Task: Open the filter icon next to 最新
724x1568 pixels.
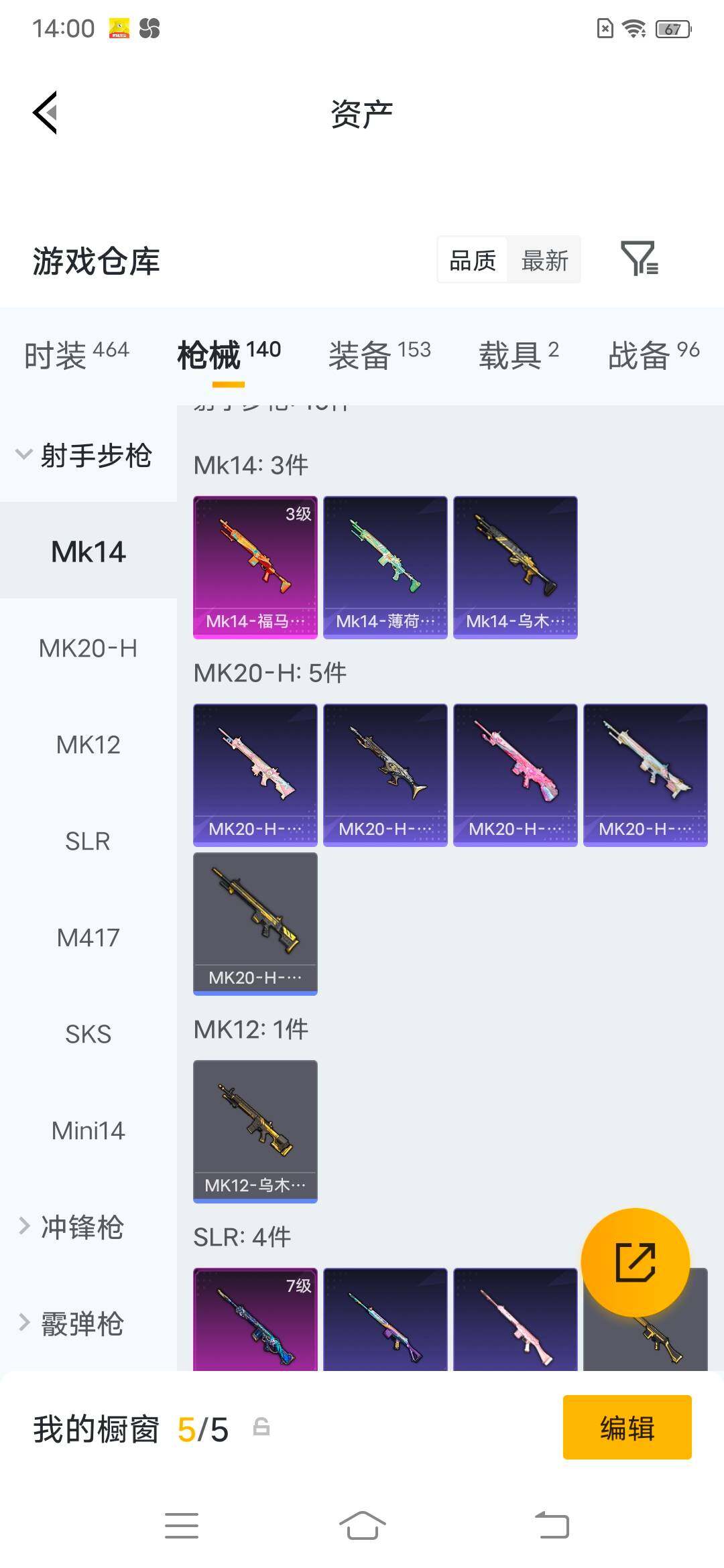Action: click(x=639, y=259)
